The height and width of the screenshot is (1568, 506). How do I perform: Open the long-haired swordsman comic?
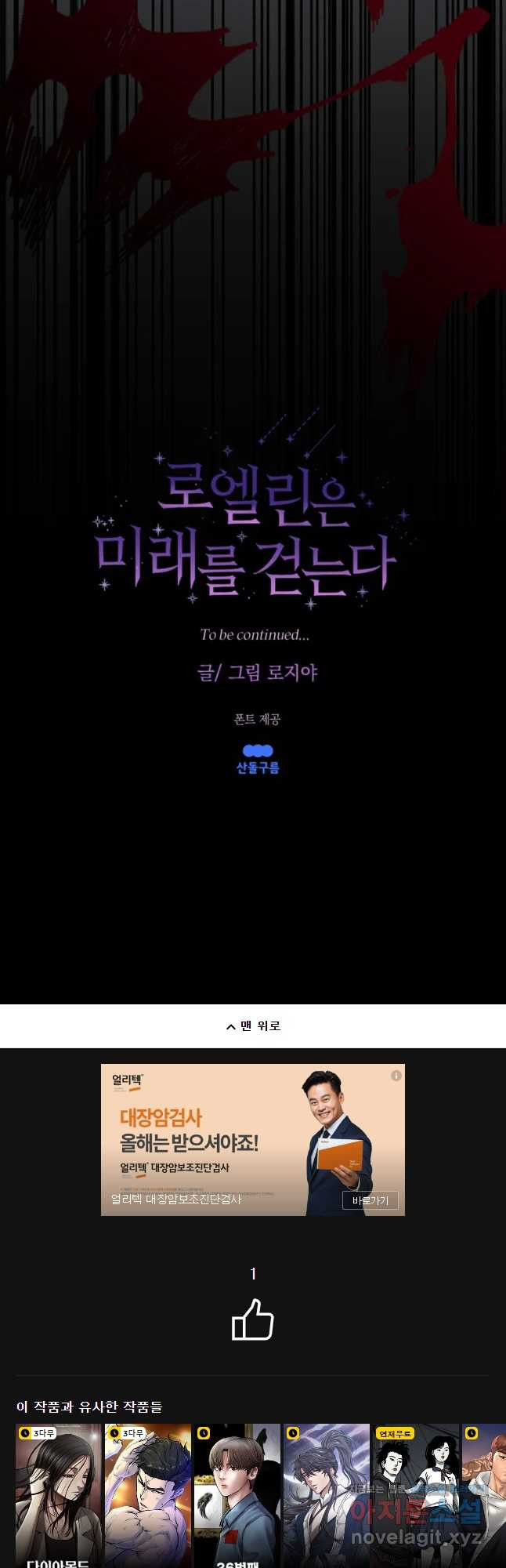[326, 1497]
